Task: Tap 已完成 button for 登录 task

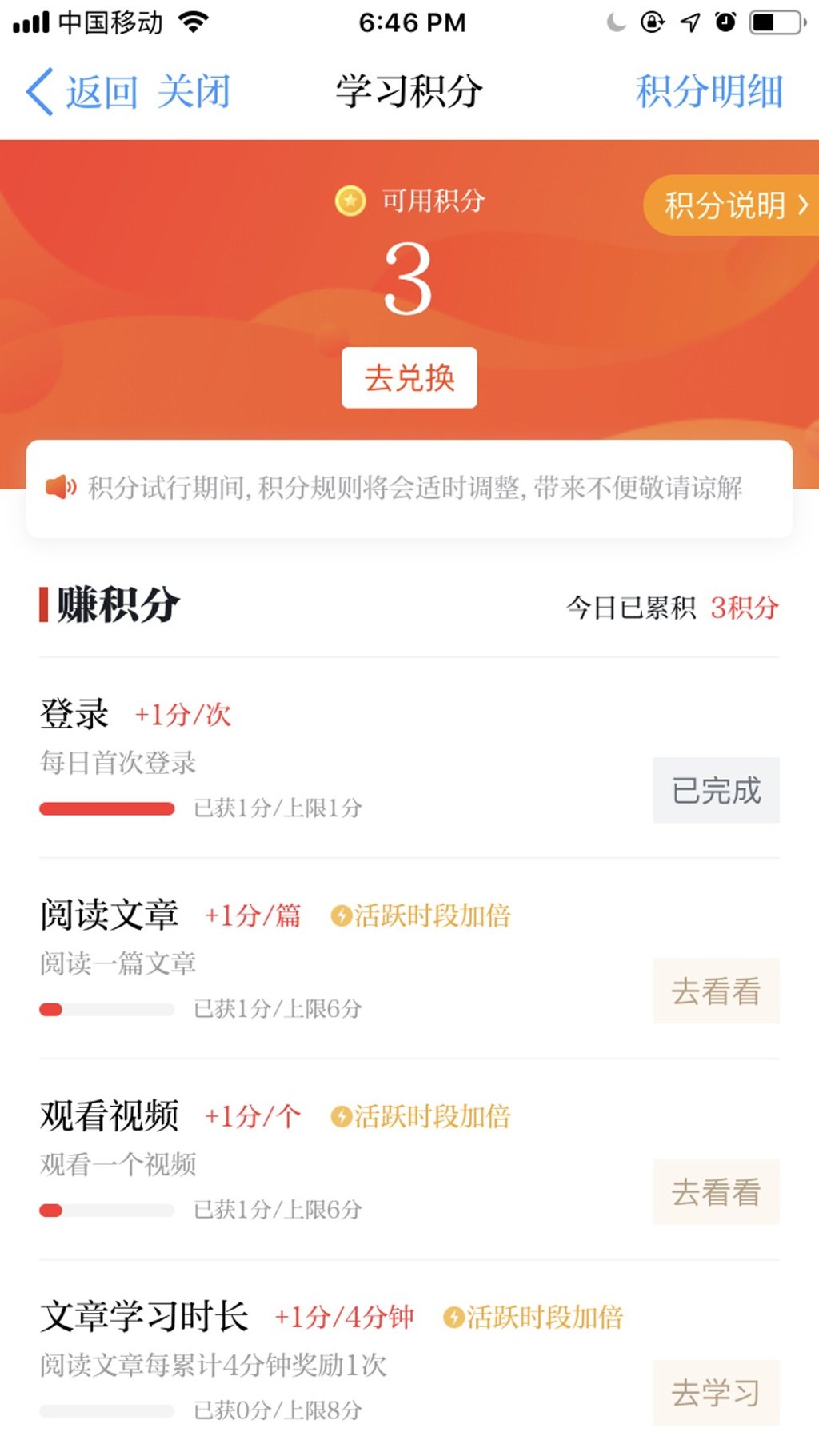Action: point(716,790)
